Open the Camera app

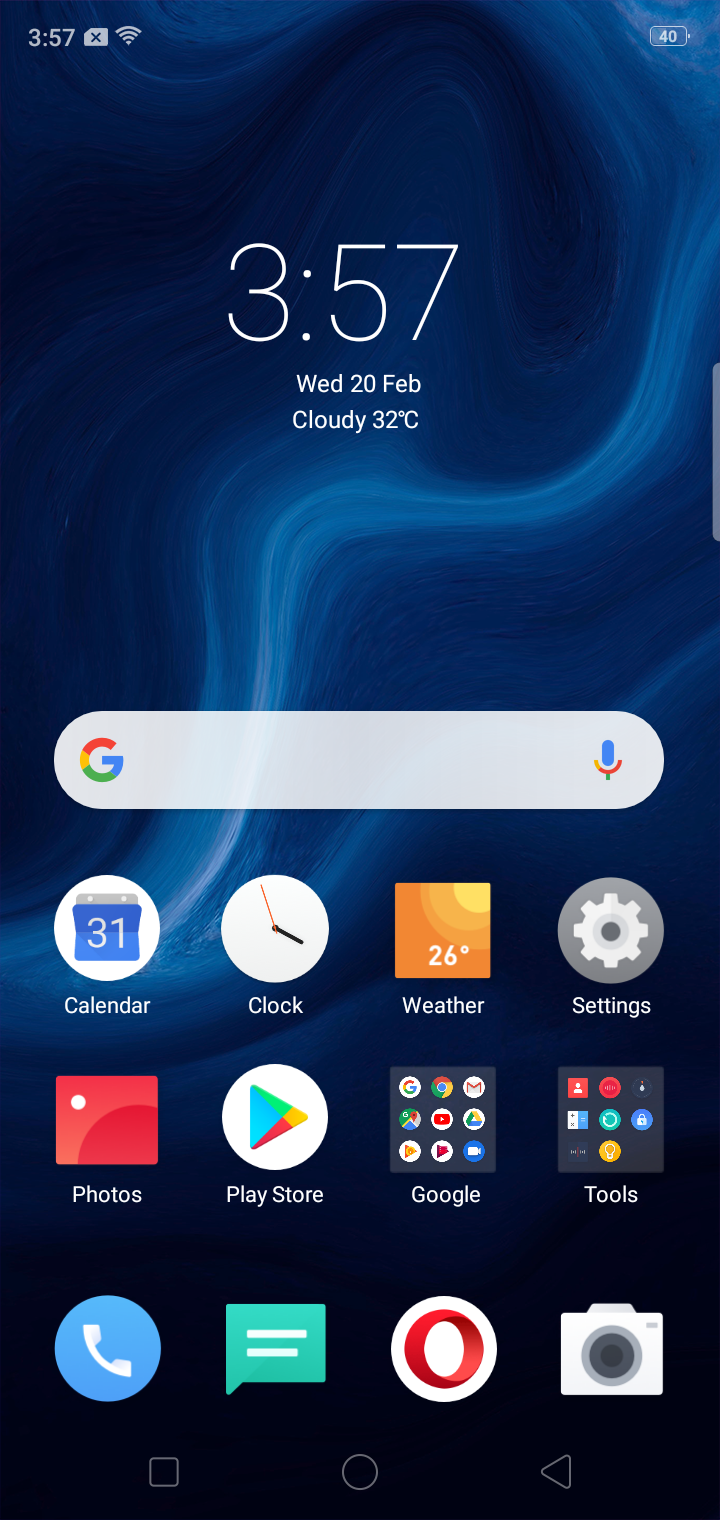(x=611, y=1350)
